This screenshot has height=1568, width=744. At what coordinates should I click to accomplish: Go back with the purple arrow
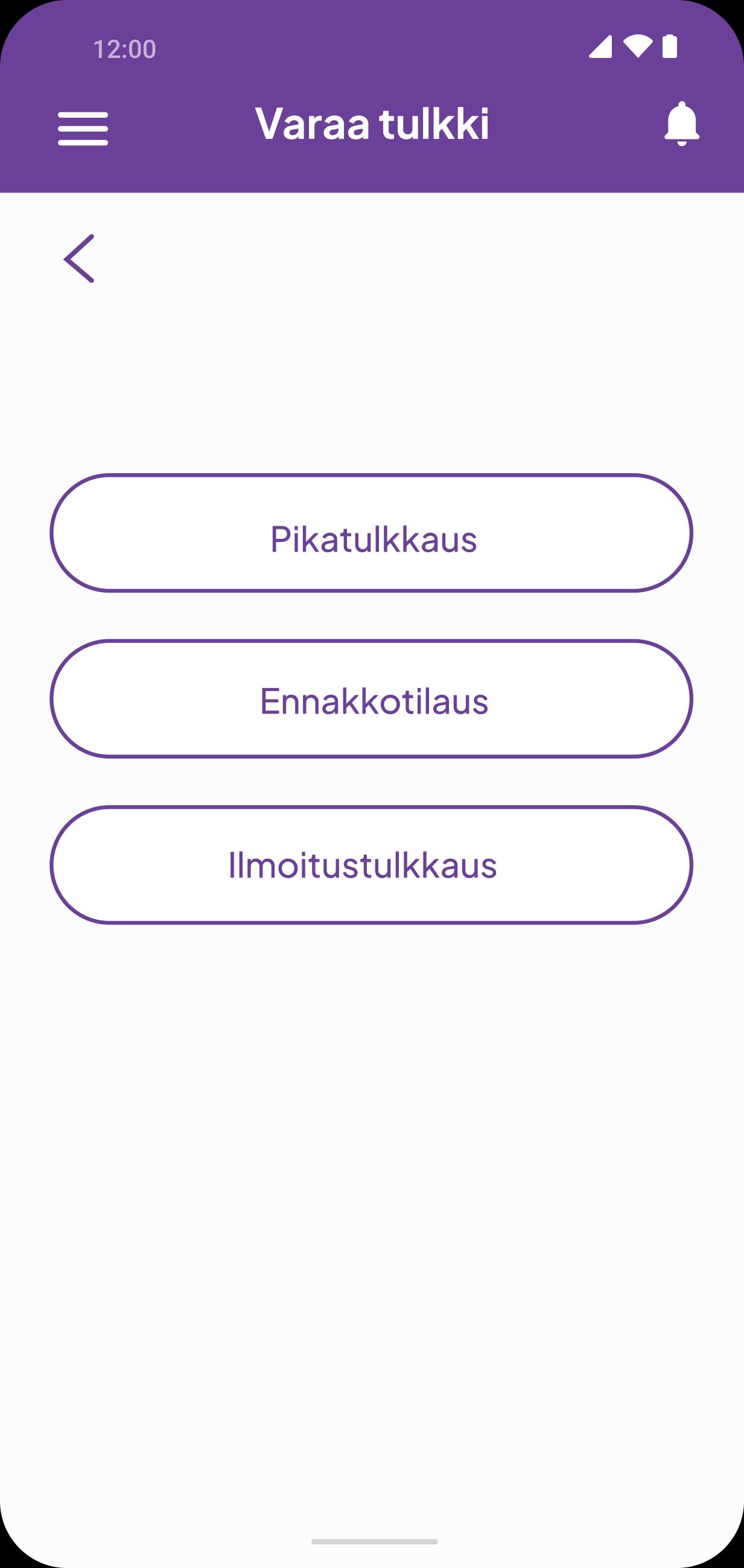click(80, 259)
